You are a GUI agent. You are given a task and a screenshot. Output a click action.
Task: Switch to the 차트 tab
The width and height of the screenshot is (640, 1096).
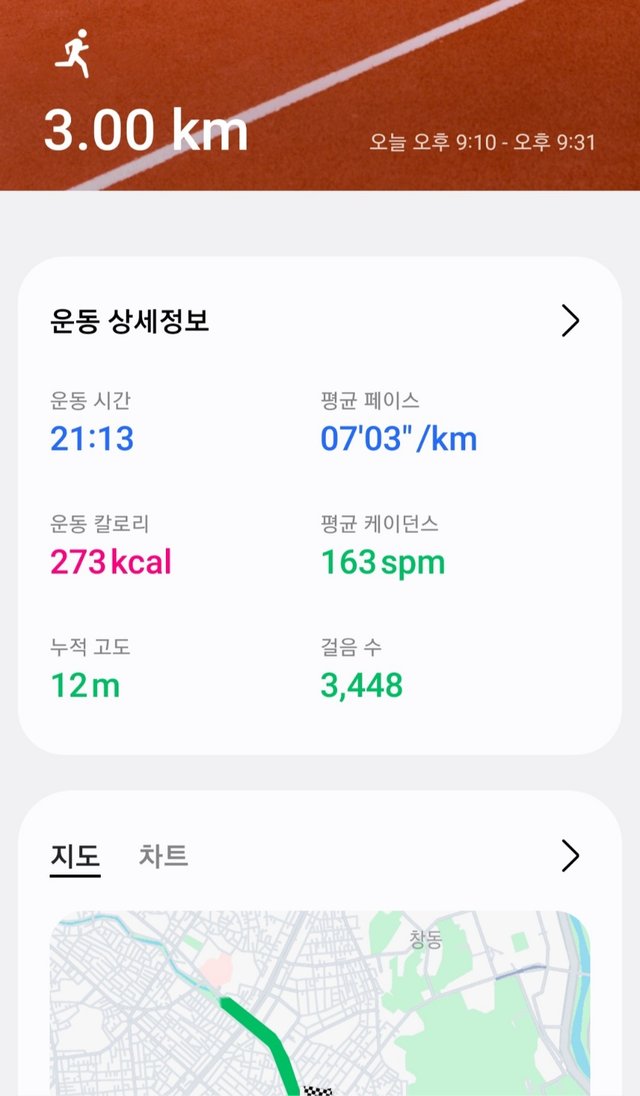coord(163,856)
